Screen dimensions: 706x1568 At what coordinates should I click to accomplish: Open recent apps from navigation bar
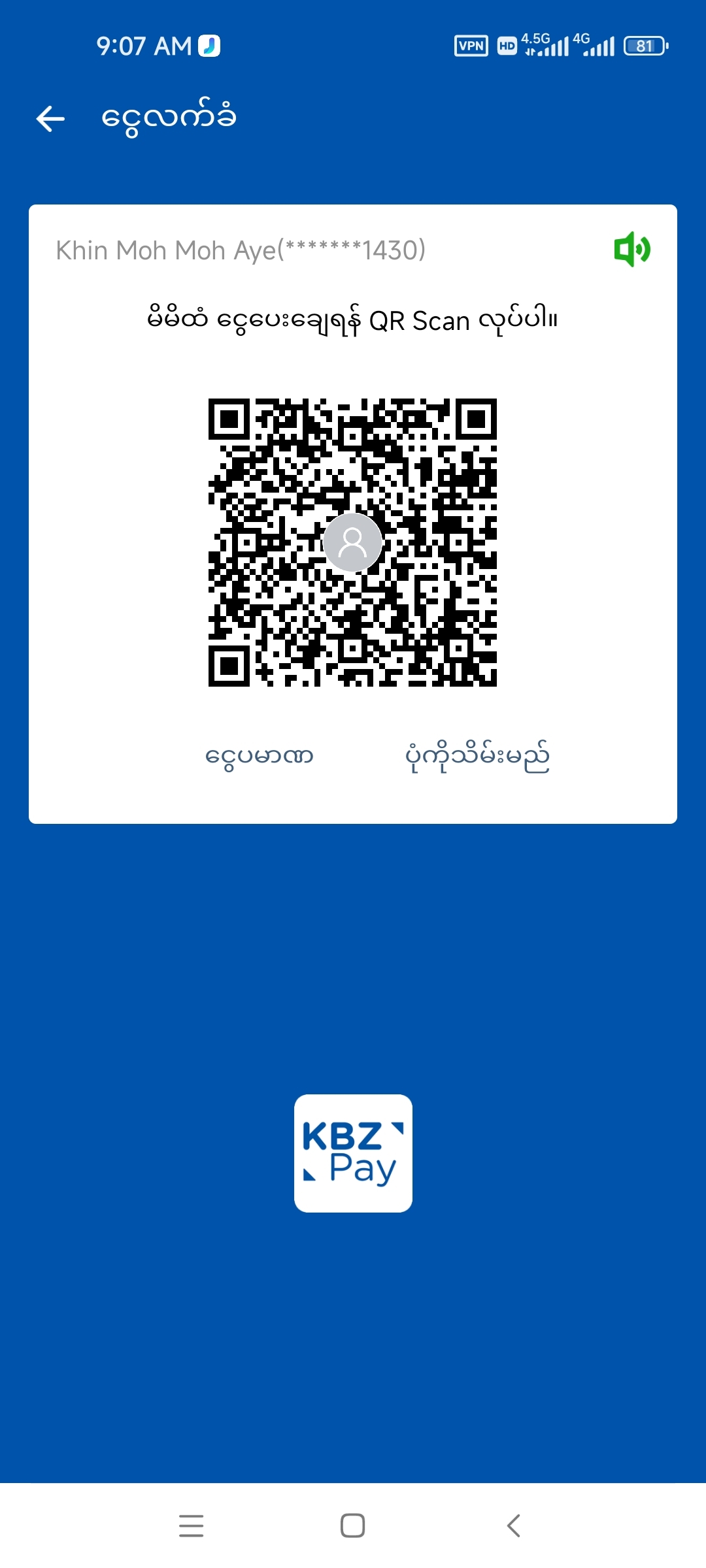pos(191,1526)
